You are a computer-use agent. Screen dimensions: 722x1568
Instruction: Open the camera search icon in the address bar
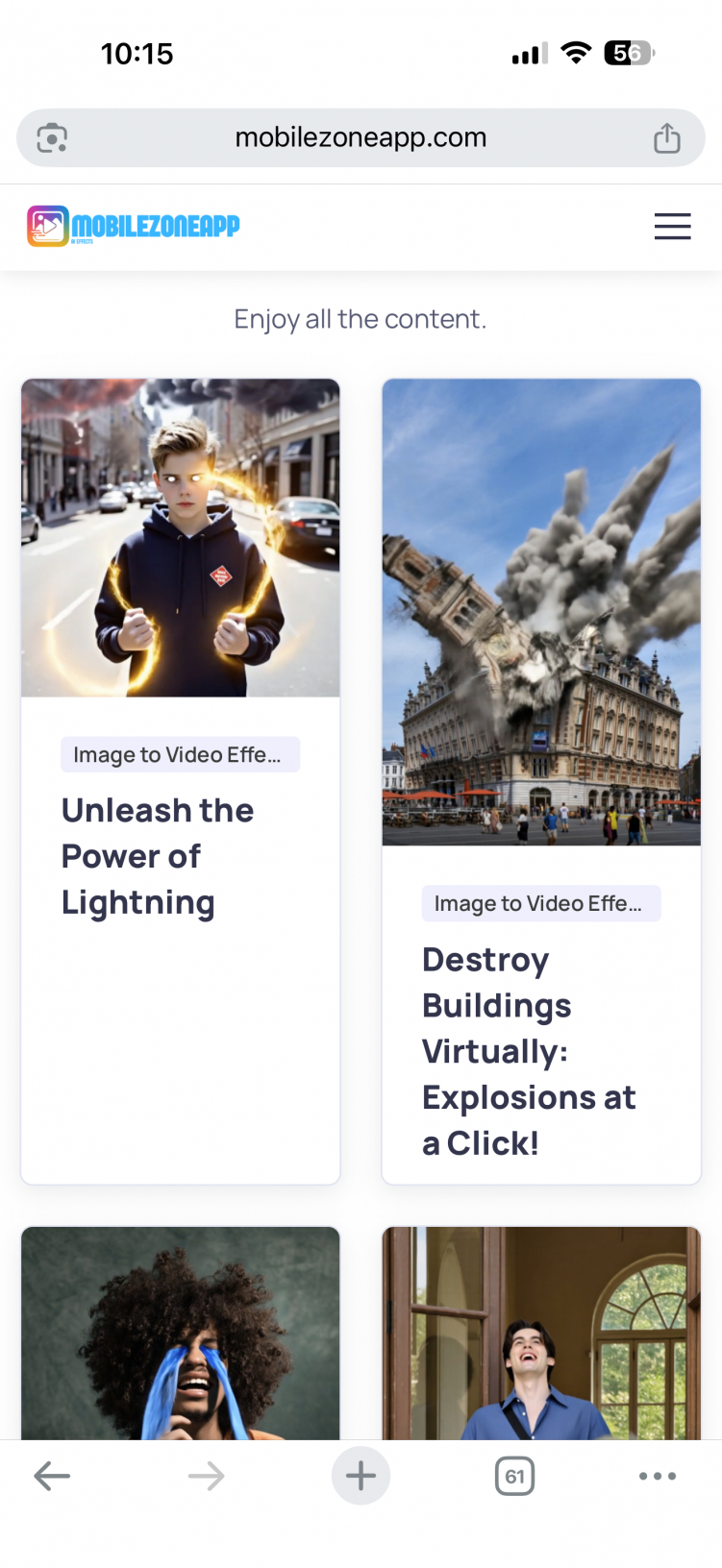tap(52, 138)
